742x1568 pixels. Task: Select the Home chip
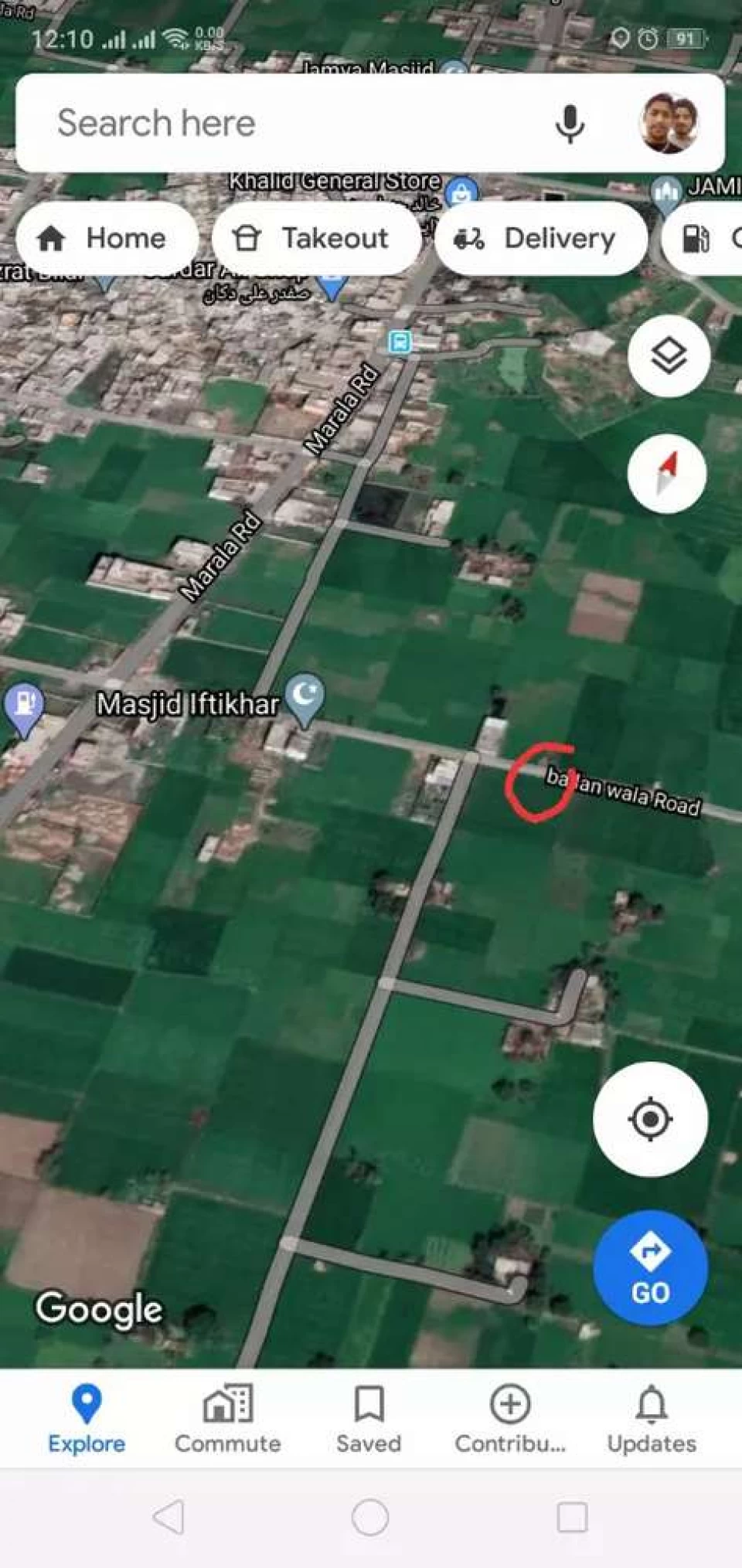(104, 238)
